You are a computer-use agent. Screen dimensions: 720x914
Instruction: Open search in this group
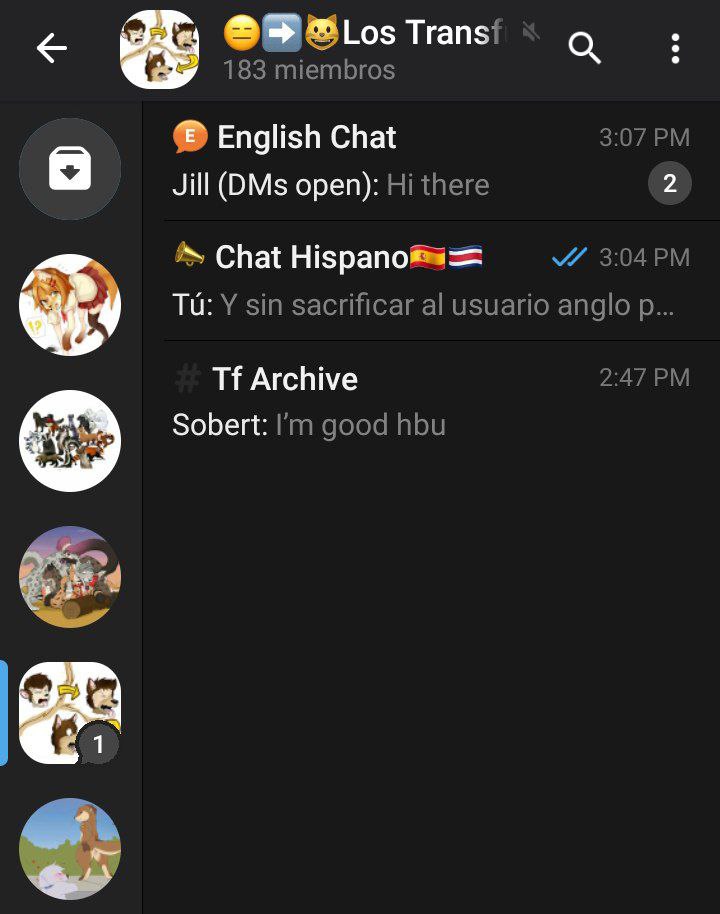[585, 48]
